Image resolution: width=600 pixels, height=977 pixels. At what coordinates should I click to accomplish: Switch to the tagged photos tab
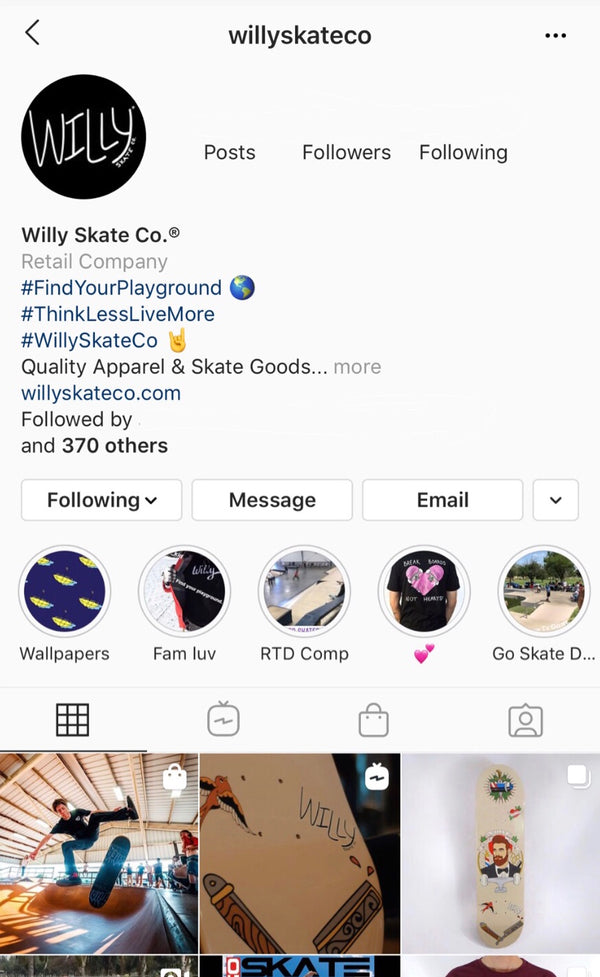(x=525, y=720)
